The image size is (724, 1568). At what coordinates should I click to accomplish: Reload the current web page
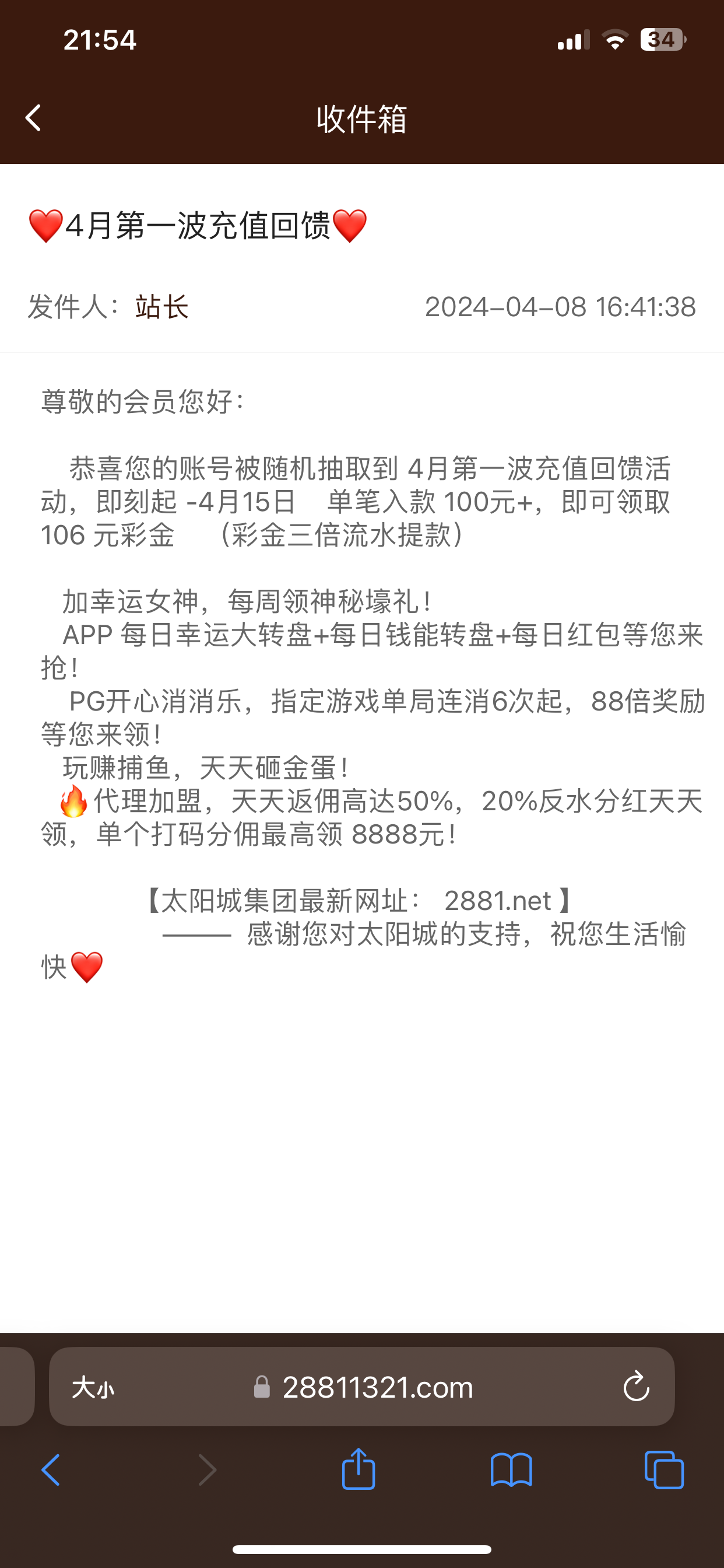(x=636, y=1387)
